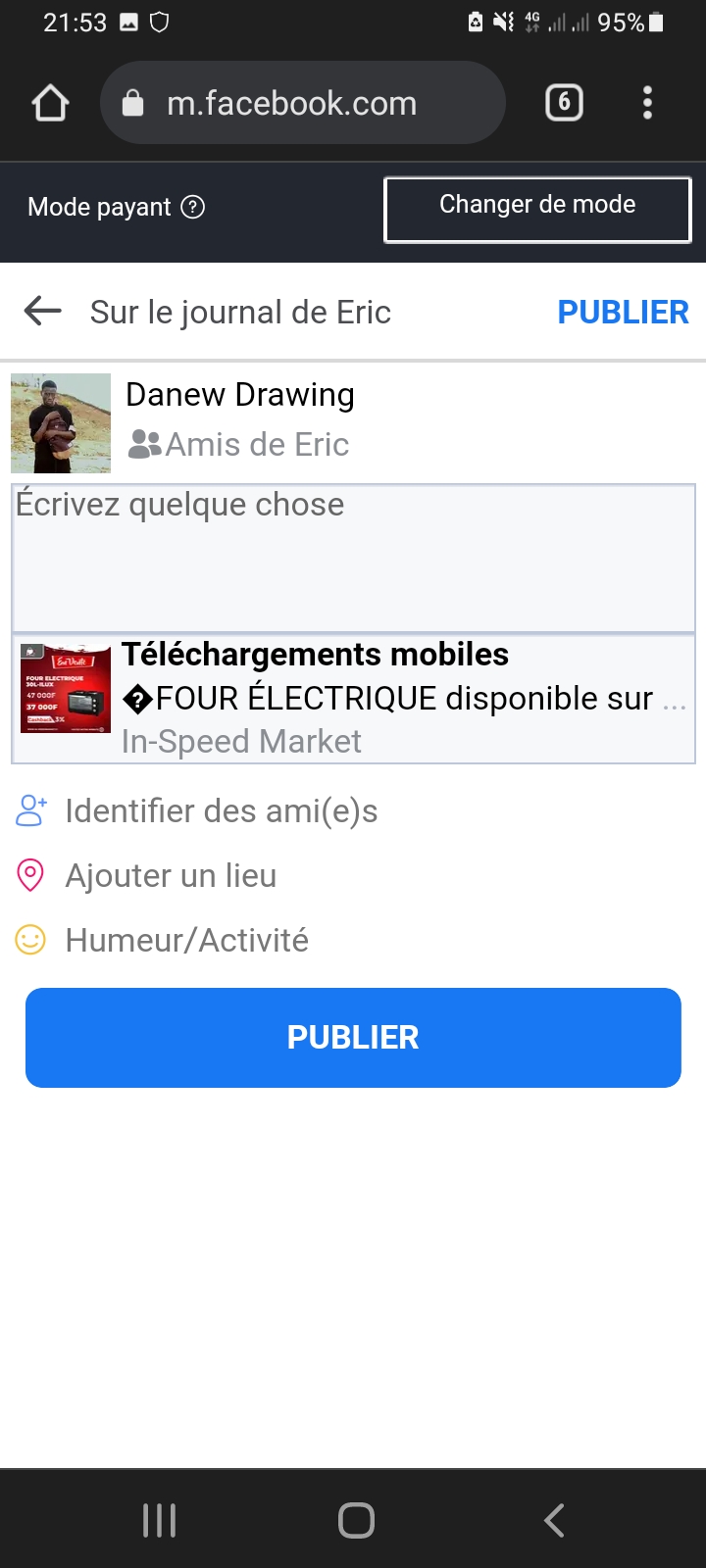The image size is (706, 1568).
Task: Change audience Amis de Eric
Action: click(x=239, y=445)
